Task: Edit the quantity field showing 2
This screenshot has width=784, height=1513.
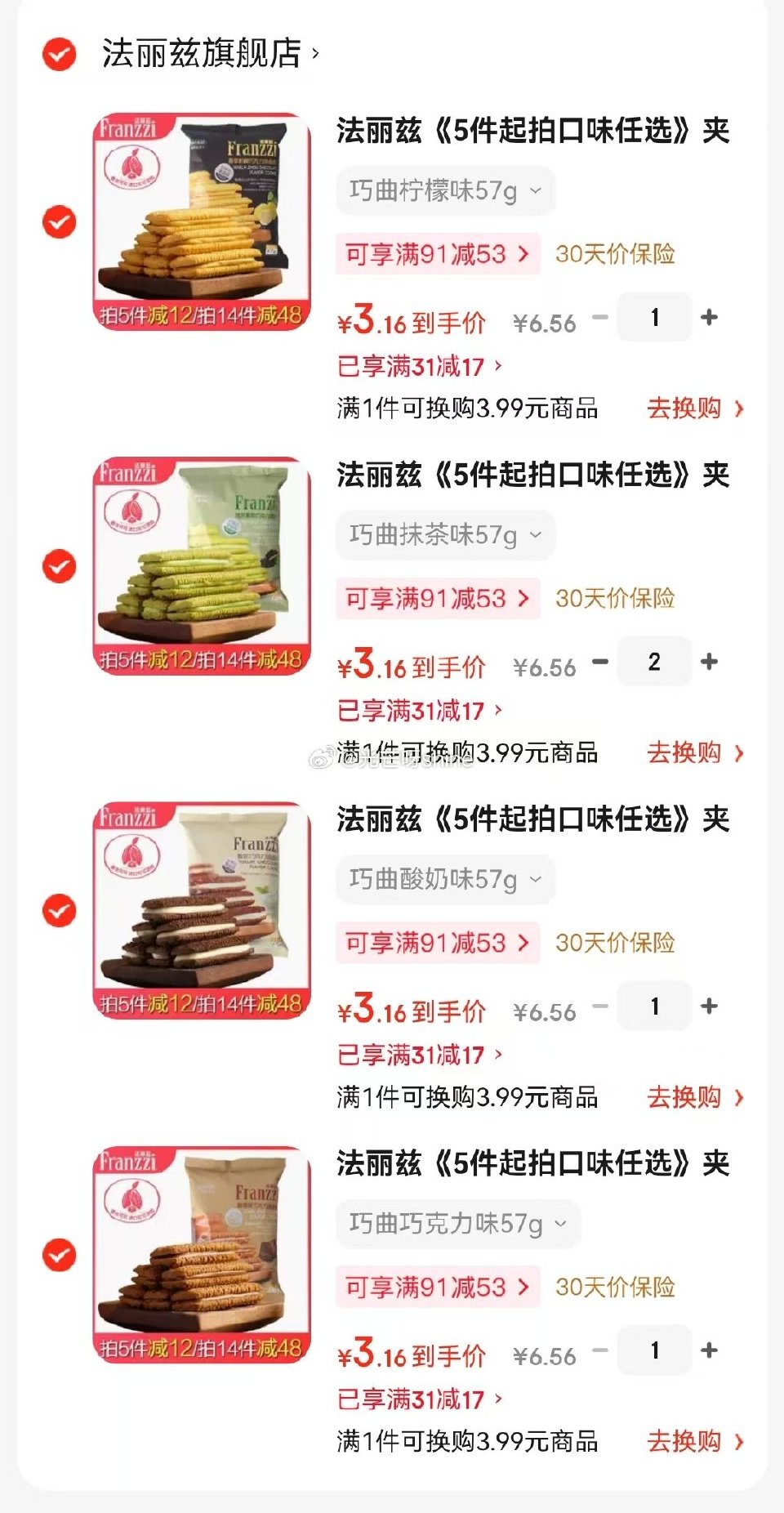Action: pyautogui.click(x=654, y=662)
